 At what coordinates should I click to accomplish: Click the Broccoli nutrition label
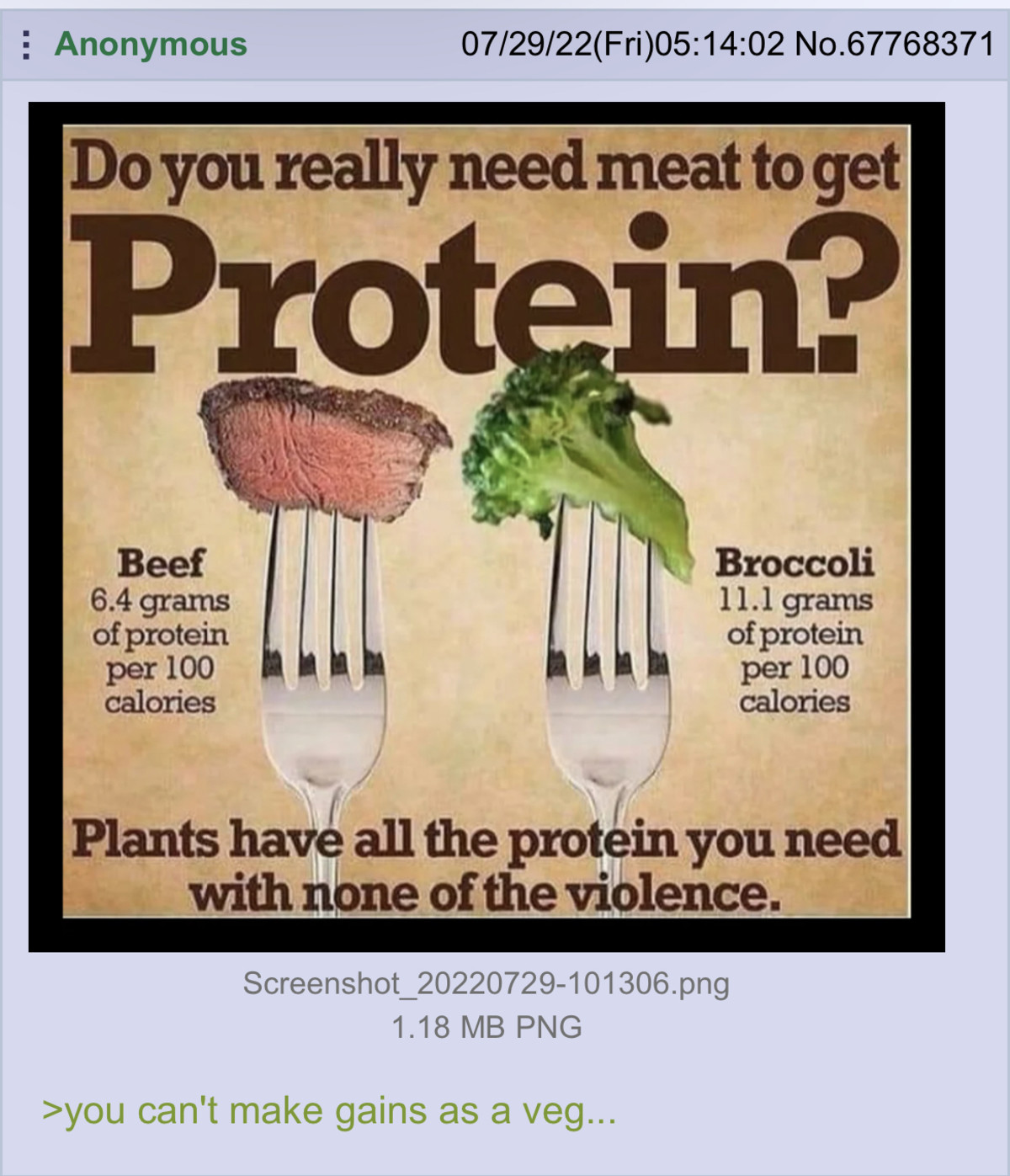[797, 562]
